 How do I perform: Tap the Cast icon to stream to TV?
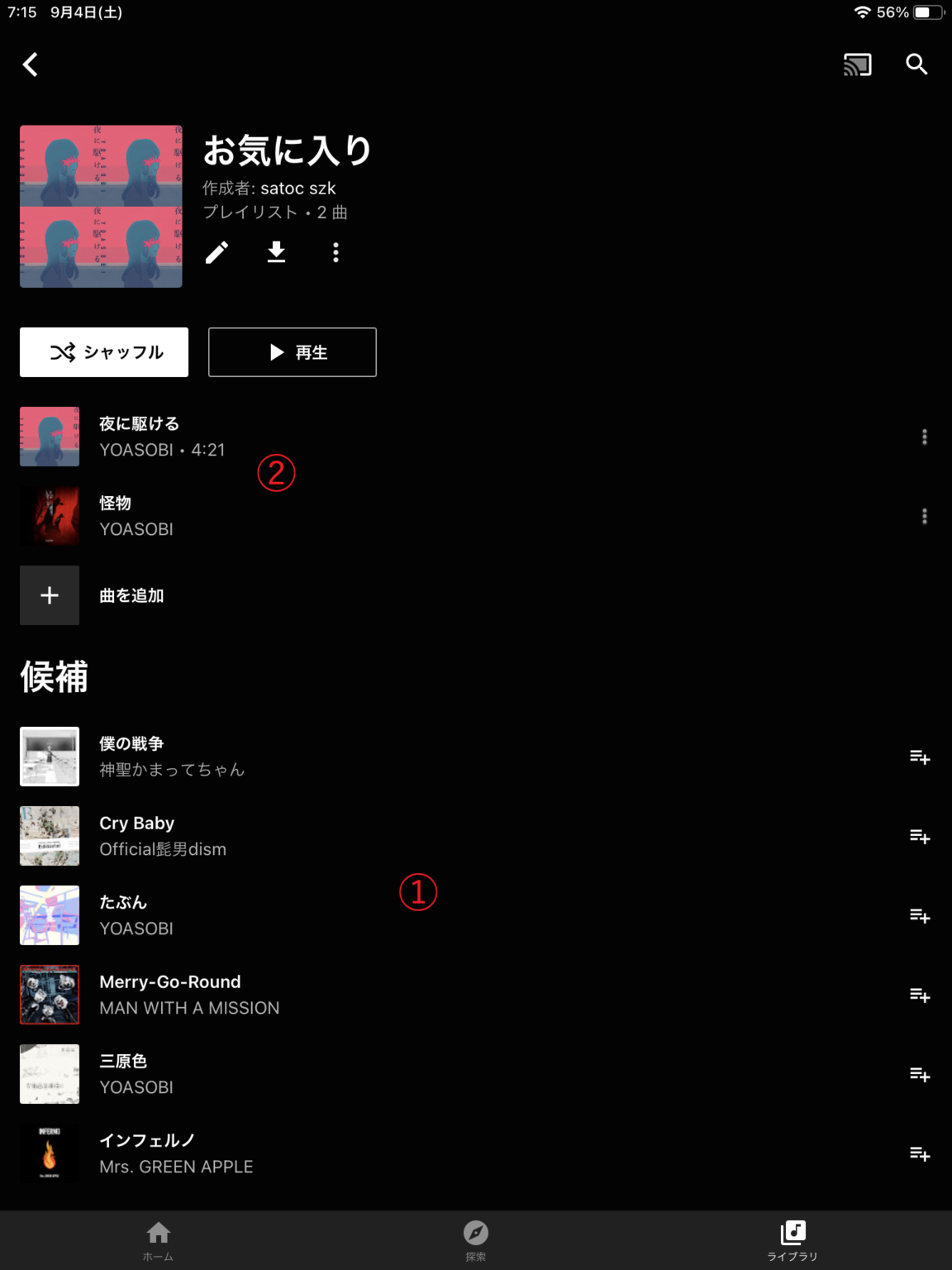[857, 64]
